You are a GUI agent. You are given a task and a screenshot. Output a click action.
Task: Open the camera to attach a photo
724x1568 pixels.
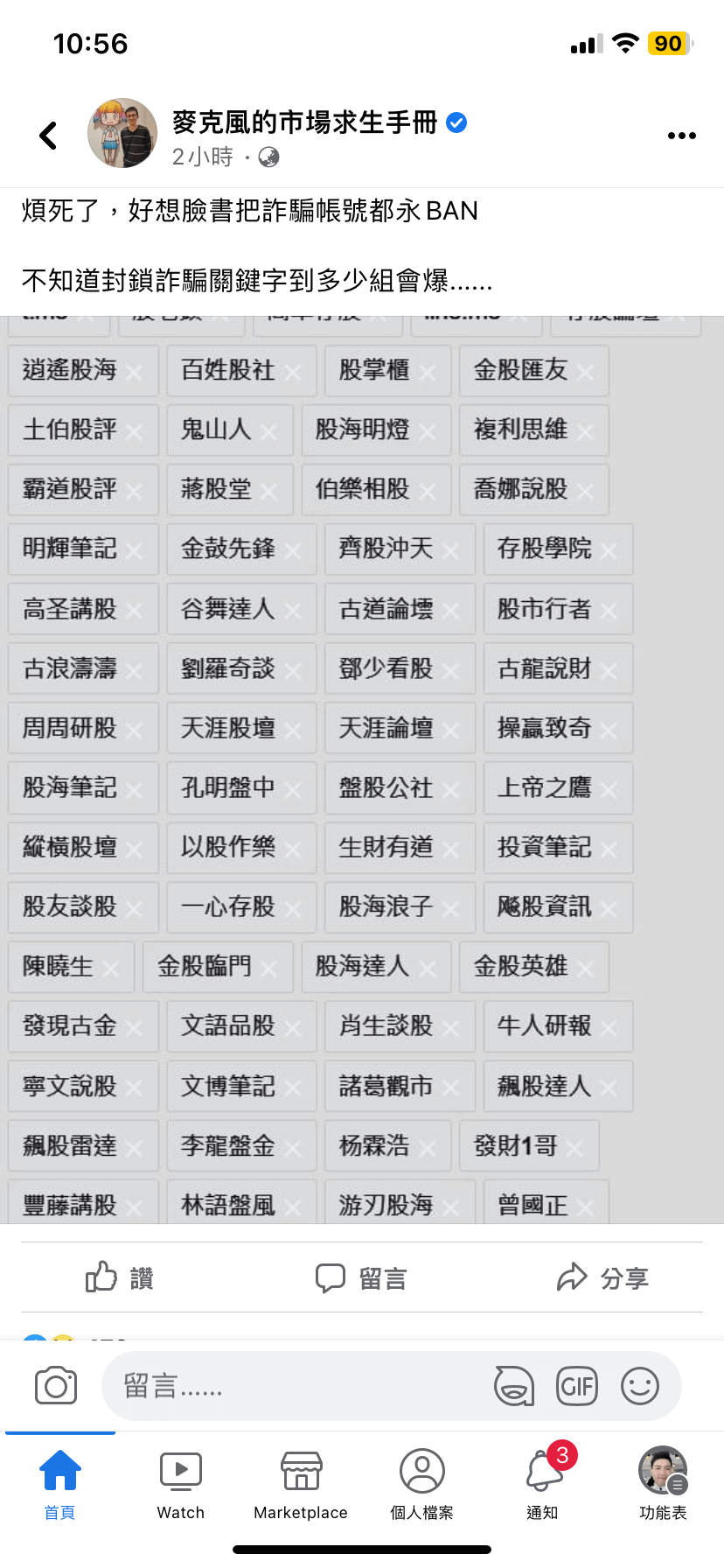pyautogui.click(x=56, y=1386)
